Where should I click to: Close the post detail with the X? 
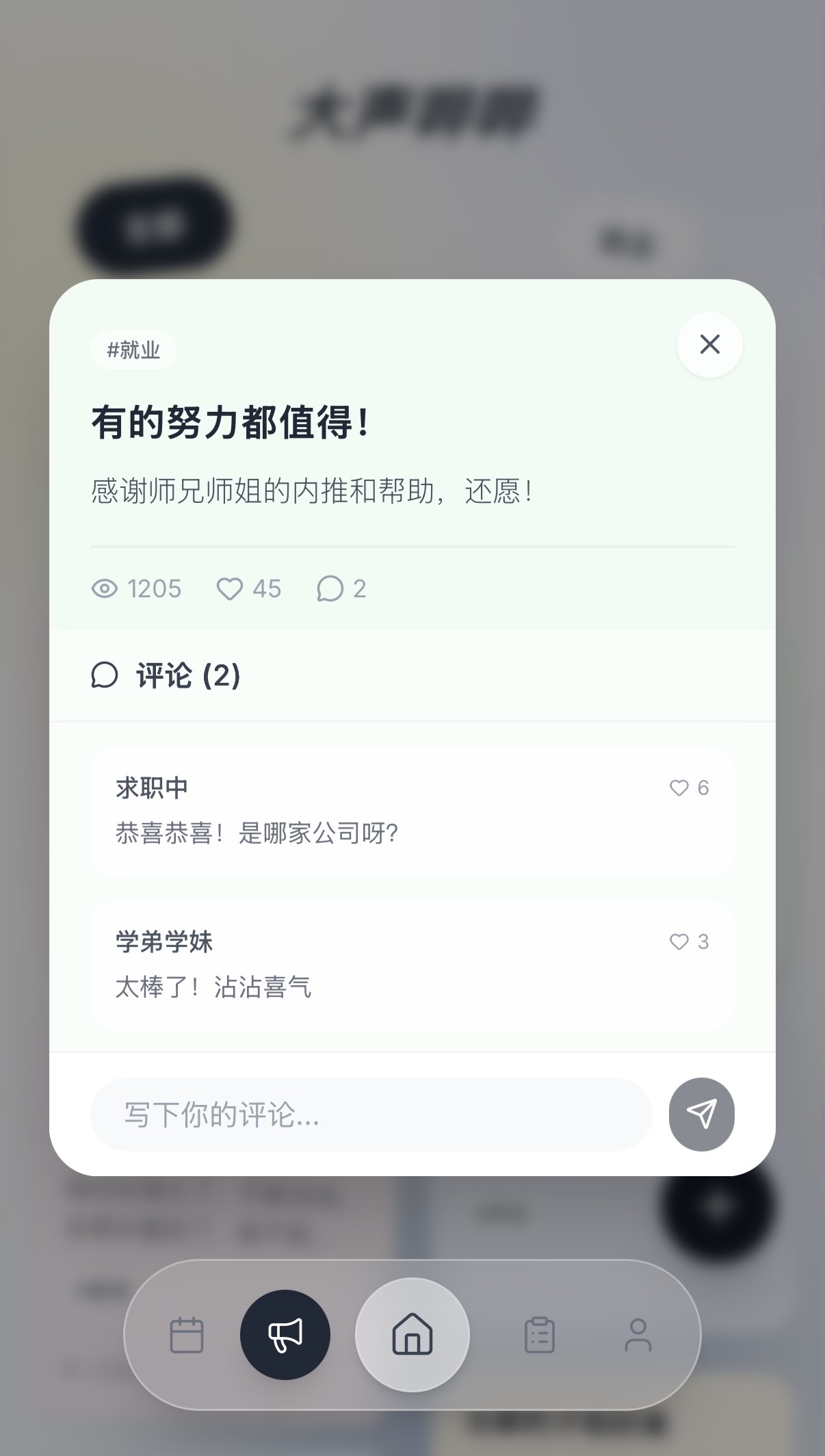(x=709, y=346)
